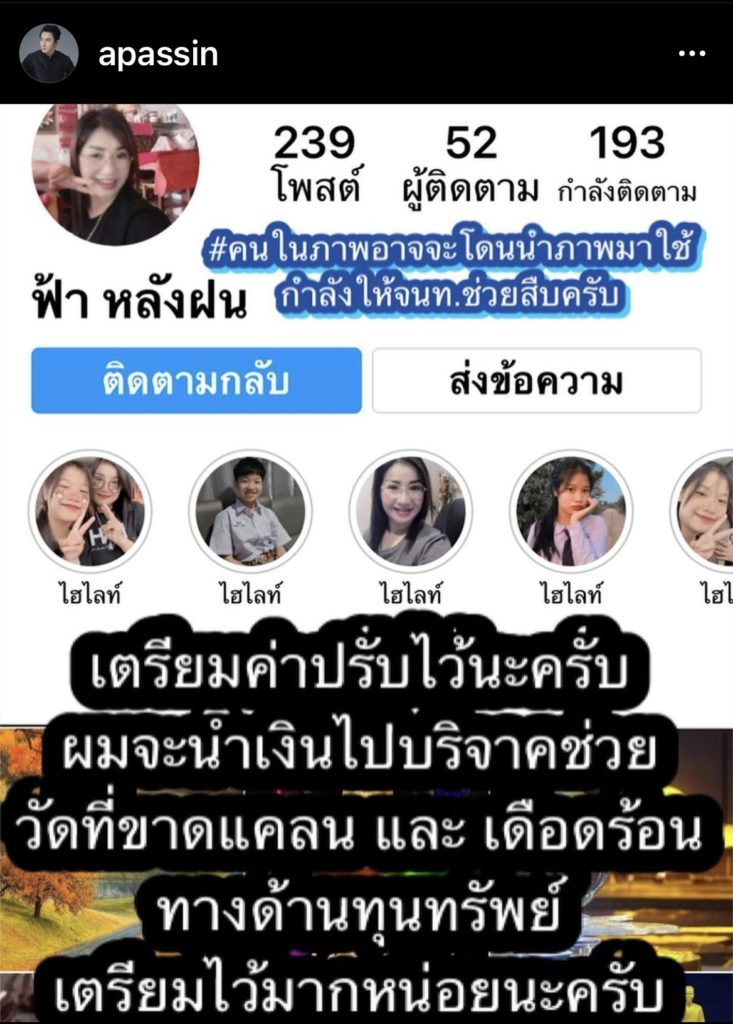Open the apassin username link
Screen dimensions: 733x1024
coord(158,54)
